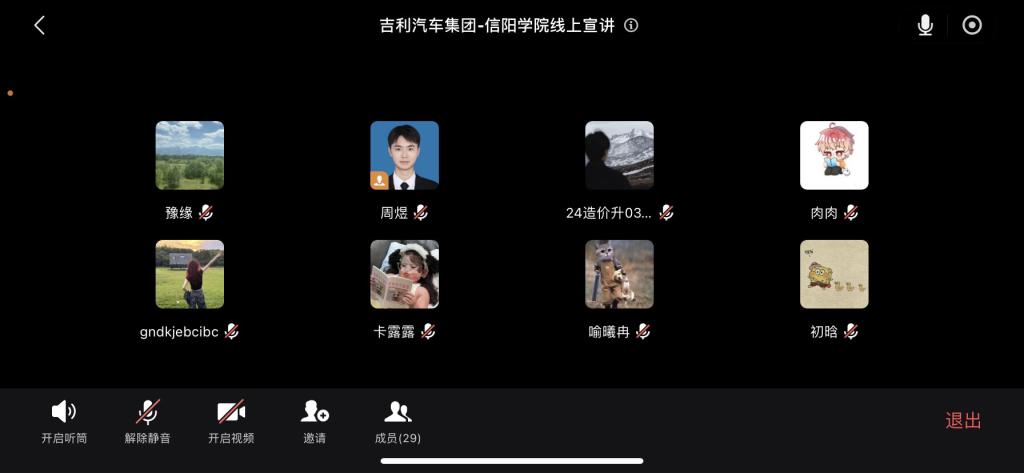Tap the record circle icon at top right

coord(972,26)
